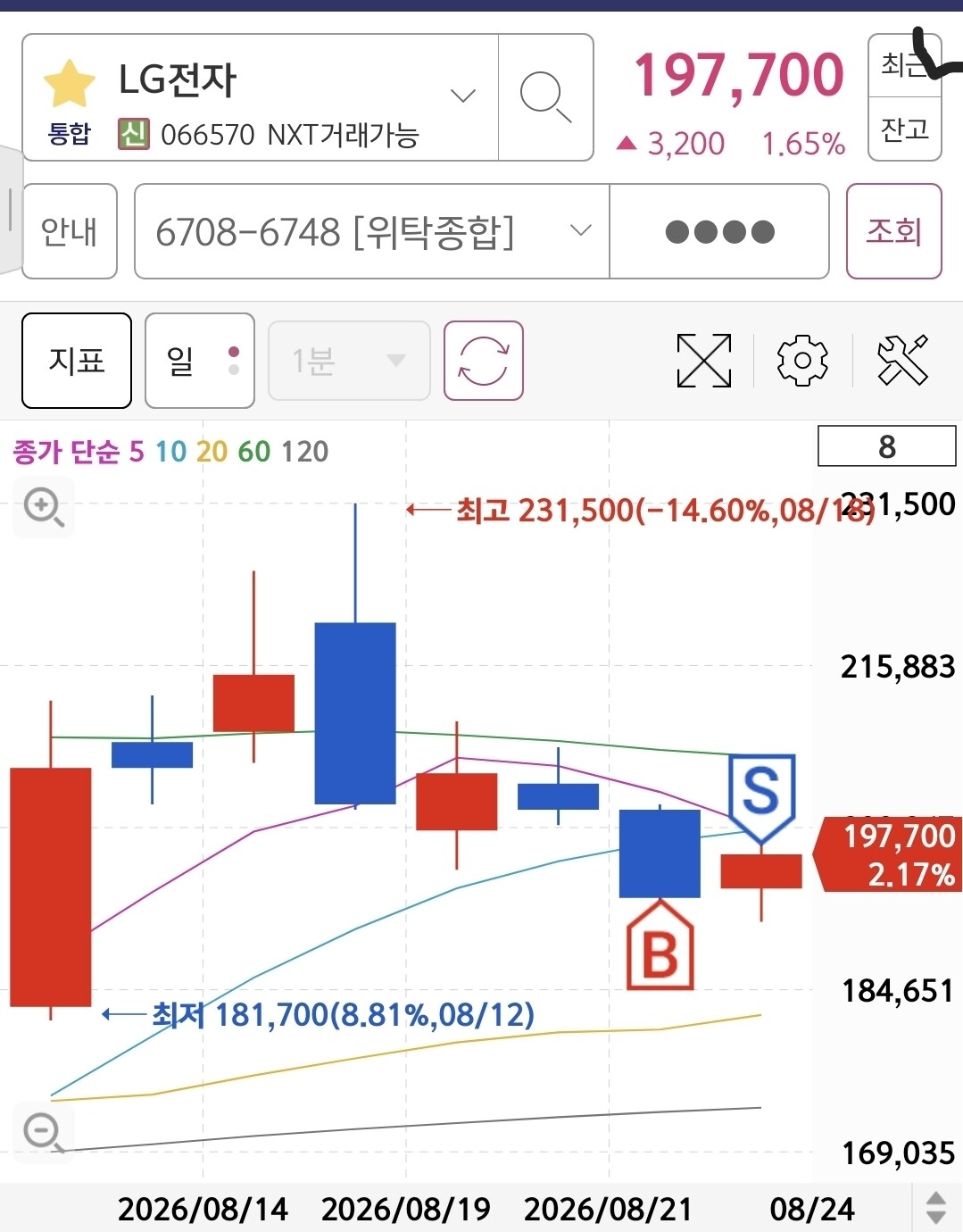The image size is (963, 1232).
Task: Open chart tools wrench icon
Action: (x=902, y=361)
